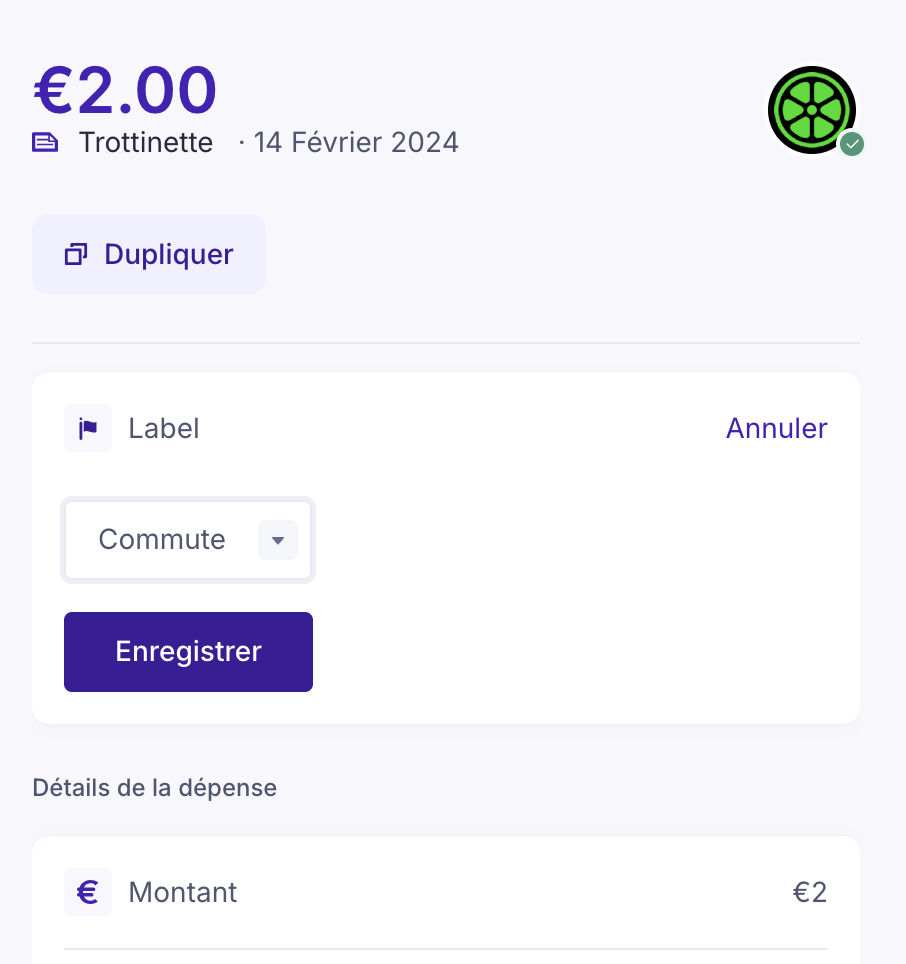Tap the Dupliquer button
This screenshot has height=964, width=906.
pyautogui.click(x=149, y=254)
